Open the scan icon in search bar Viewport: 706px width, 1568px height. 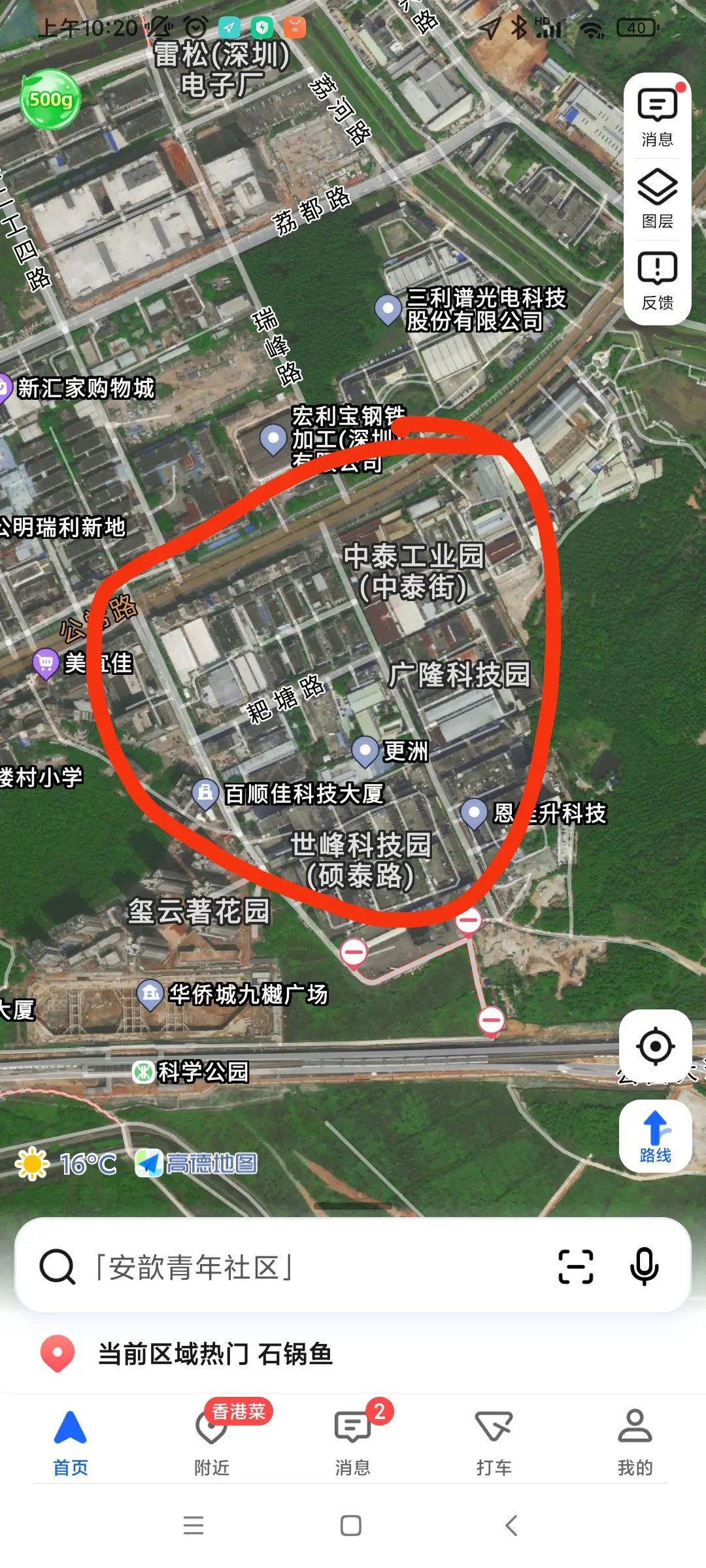point(575,1267)
